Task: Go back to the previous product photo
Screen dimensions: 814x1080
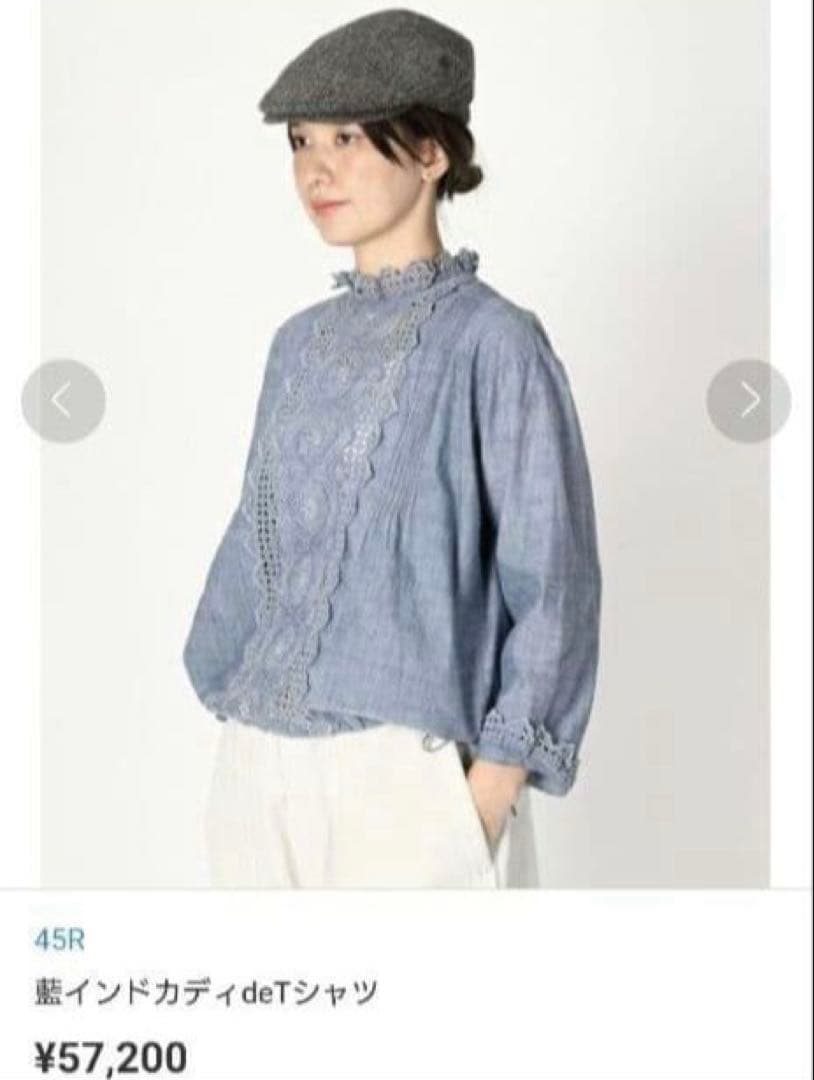Action: click(x=63, y=401)
